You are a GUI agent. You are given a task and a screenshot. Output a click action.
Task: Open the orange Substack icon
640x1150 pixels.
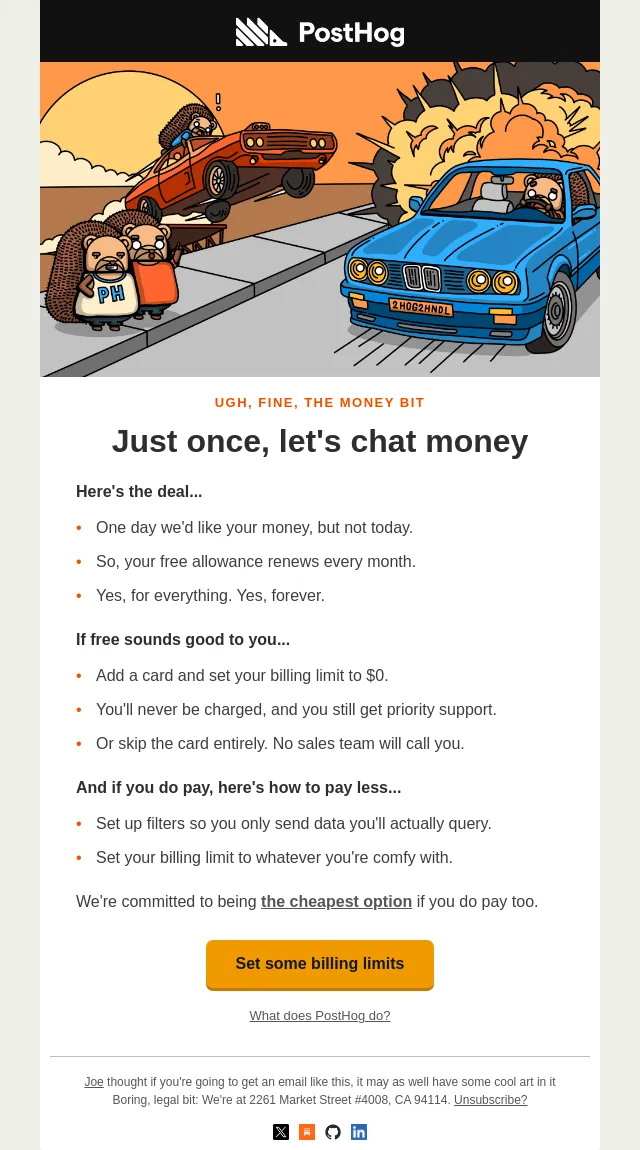(307, 1132)
